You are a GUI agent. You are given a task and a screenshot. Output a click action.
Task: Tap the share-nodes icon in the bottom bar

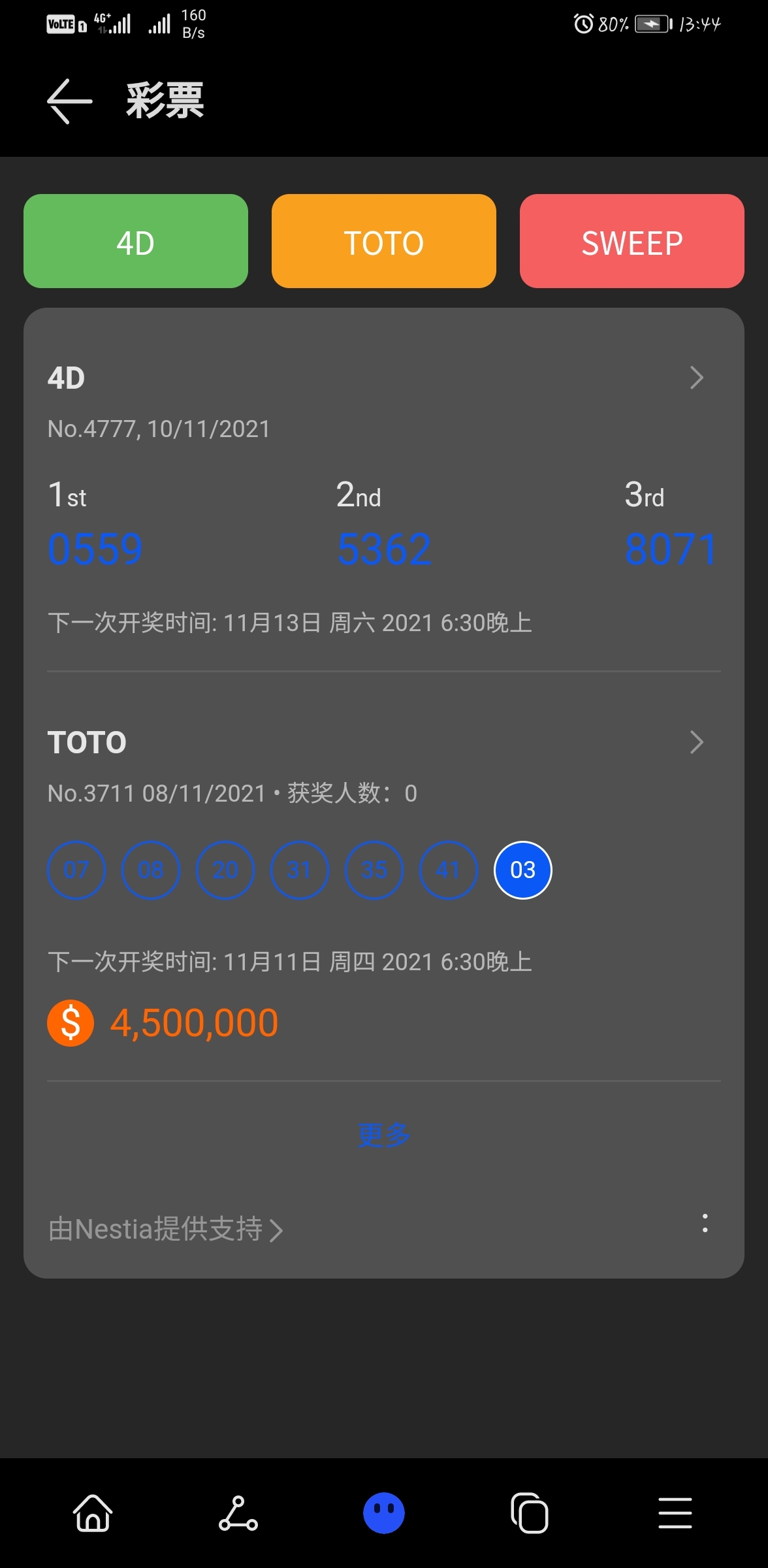pos(238,1513)
